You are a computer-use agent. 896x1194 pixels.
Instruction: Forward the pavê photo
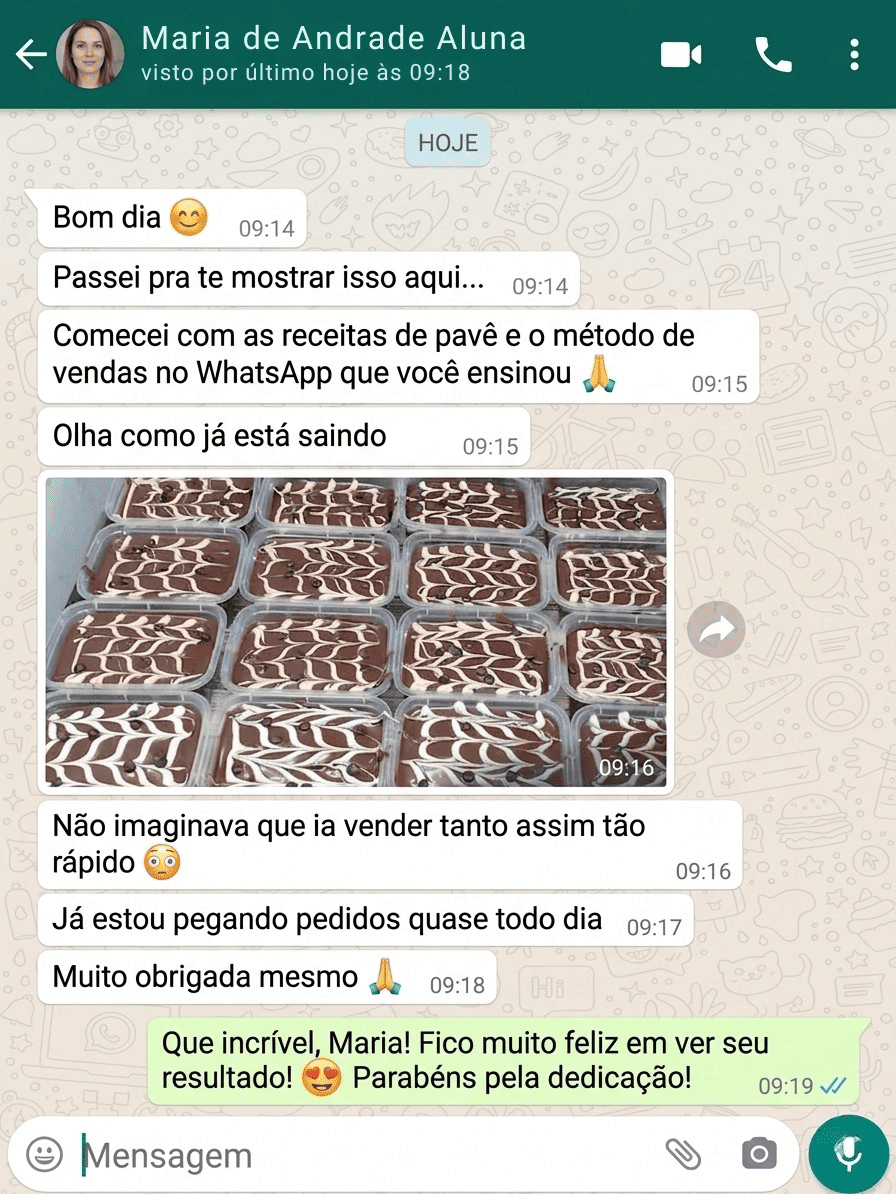716,629
